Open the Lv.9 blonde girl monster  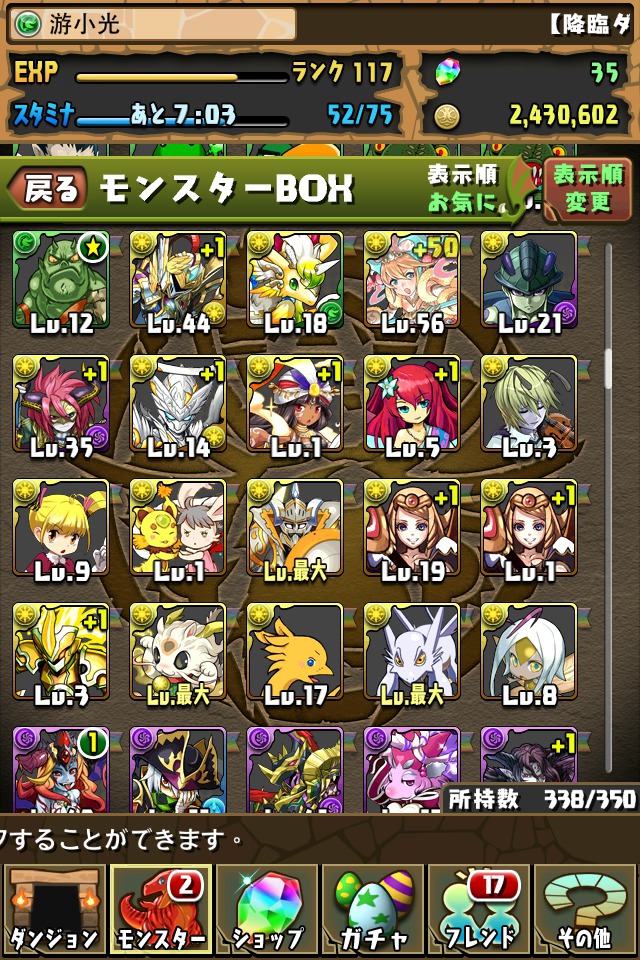point(61,529)
